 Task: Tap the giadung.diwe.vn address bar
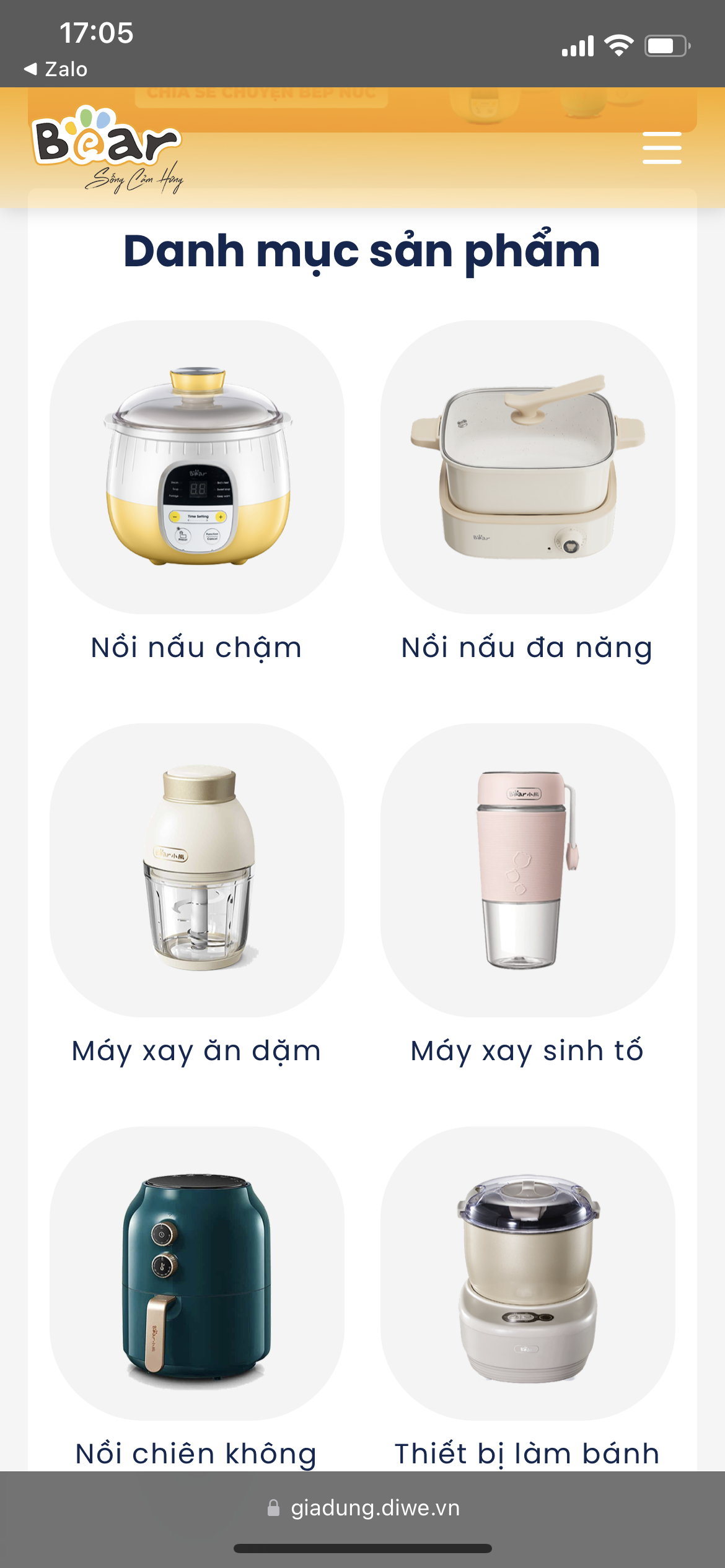(x=363, y=1508)
